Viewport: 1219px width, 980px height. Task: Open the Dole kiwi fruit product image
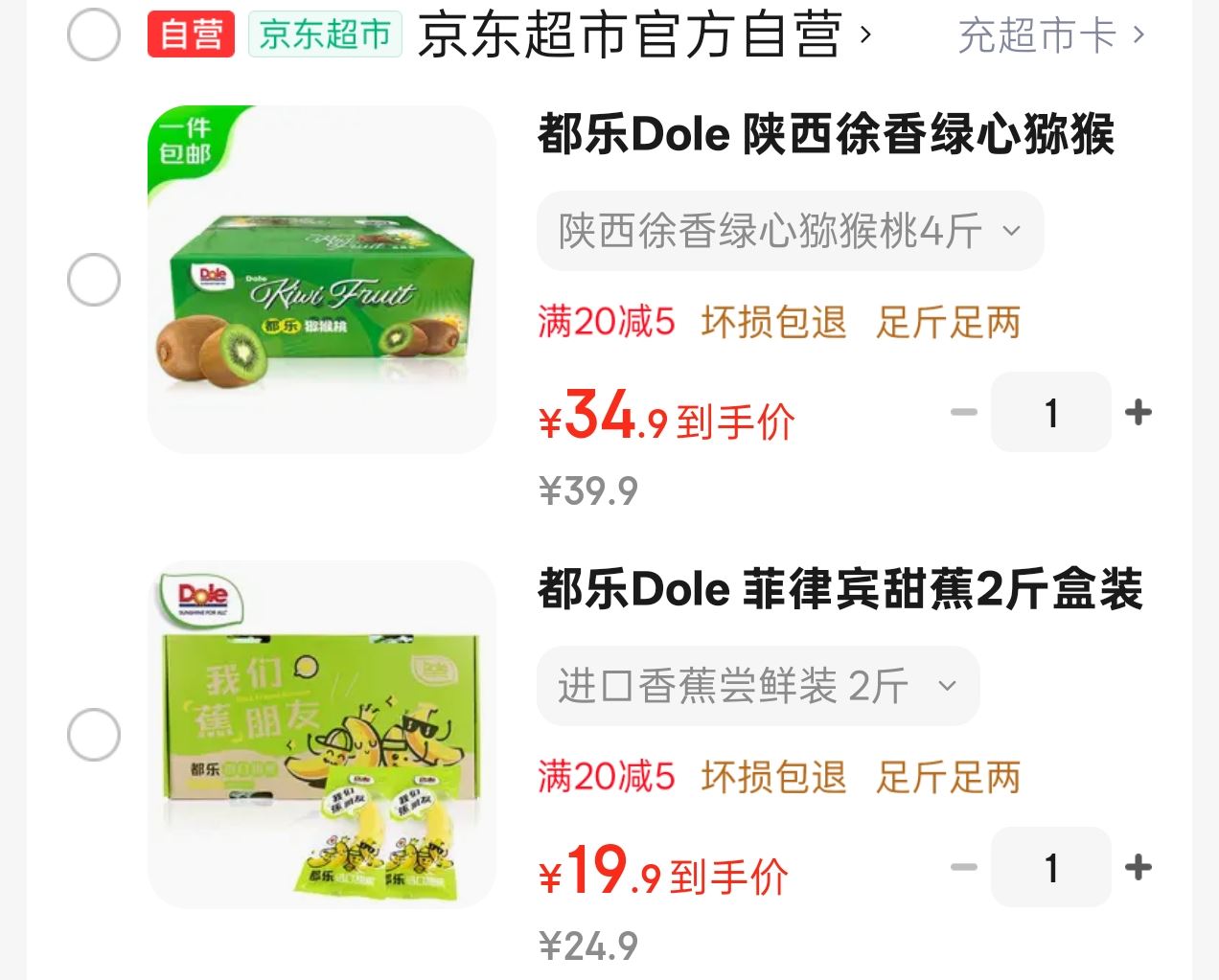coord(322,280)
